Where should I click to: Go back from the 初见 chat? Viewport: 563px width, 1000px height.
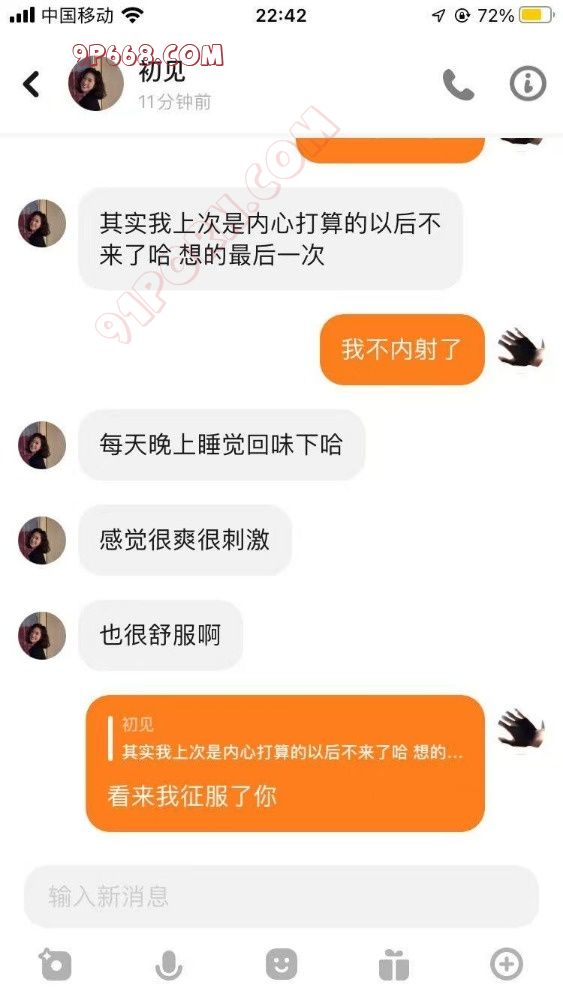point(31,84)
